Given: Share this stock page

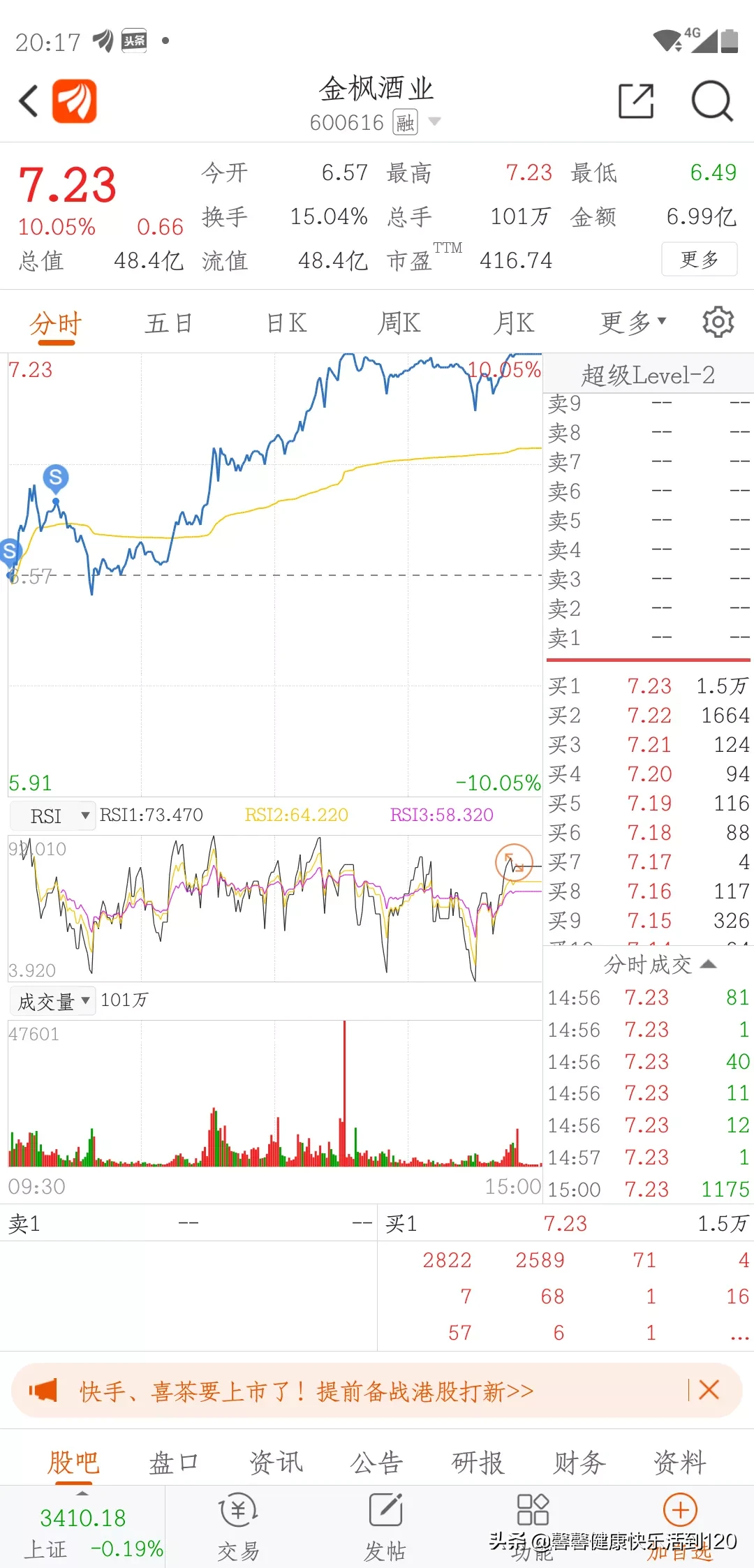Looking at the screenshot, I should tap(636, 101).
